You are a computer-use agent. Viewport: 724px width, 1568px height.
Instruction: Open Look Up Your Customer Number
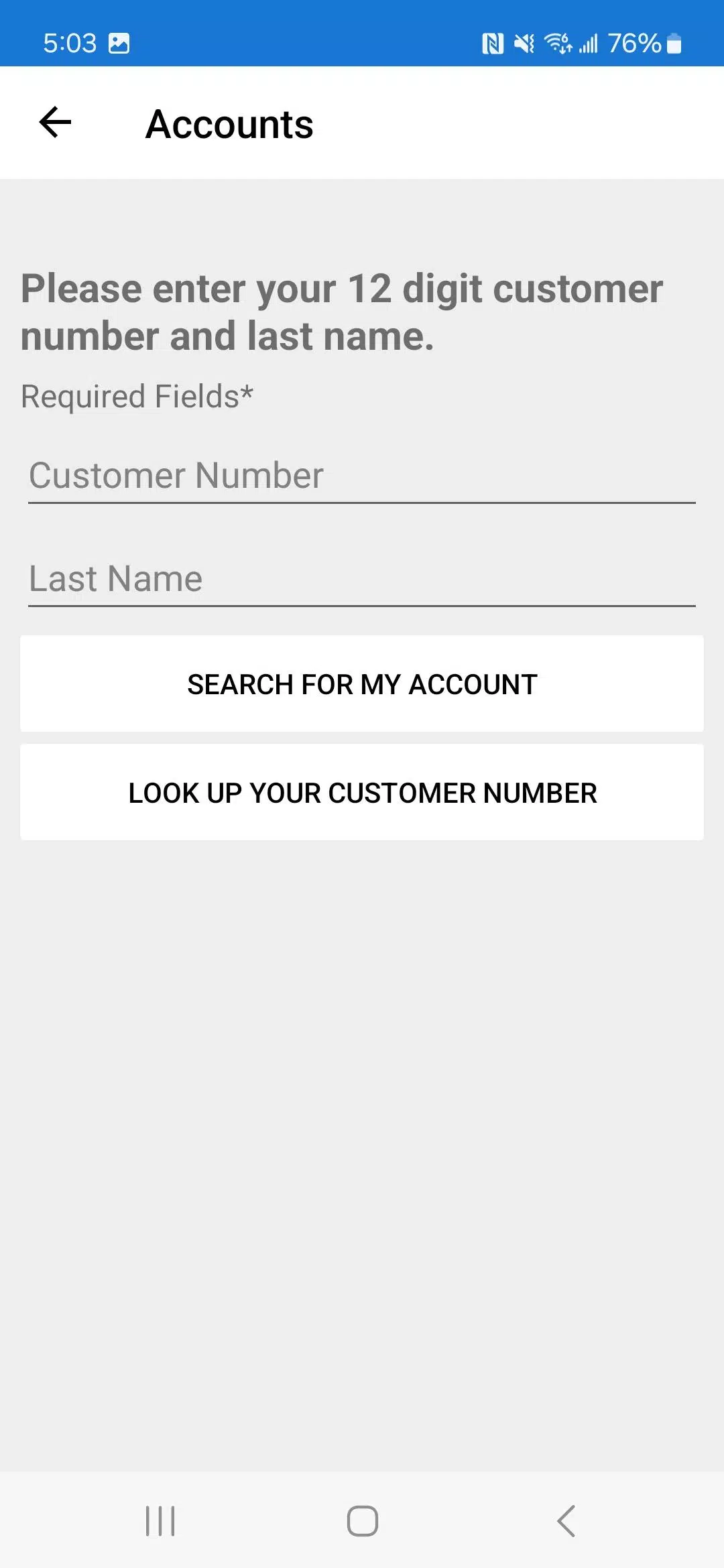click(362, 793)
